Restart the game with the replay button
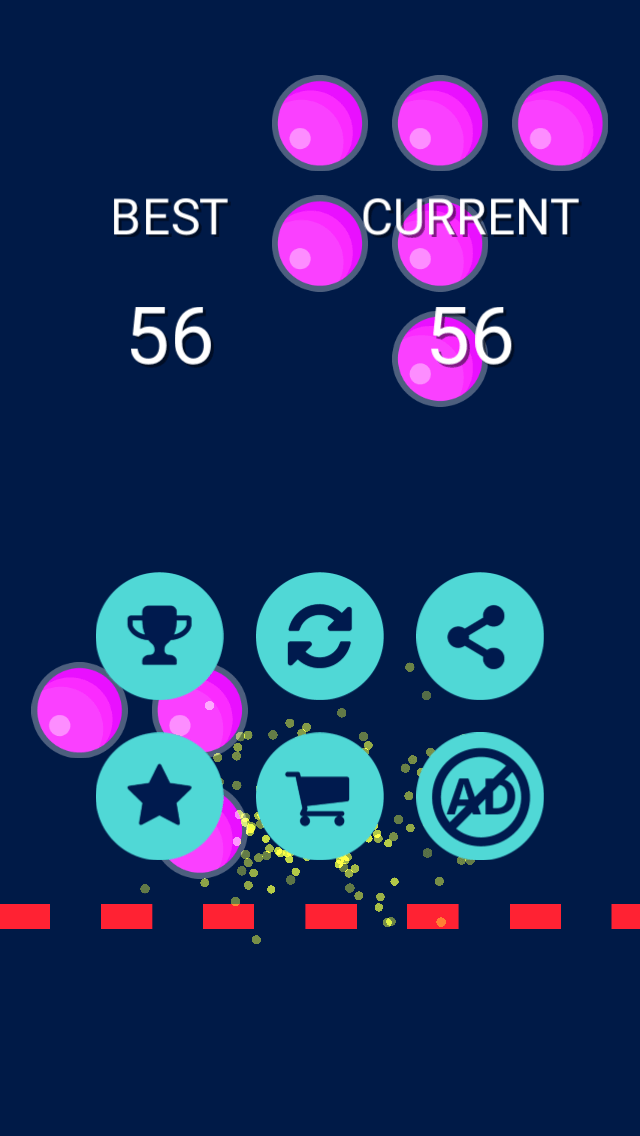This screenshot has height=1136, width=640. 320,636
